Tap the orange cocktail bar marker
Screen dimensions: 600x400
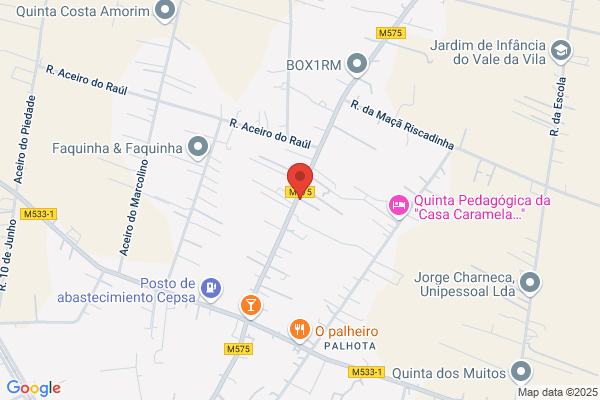(251, 306)
